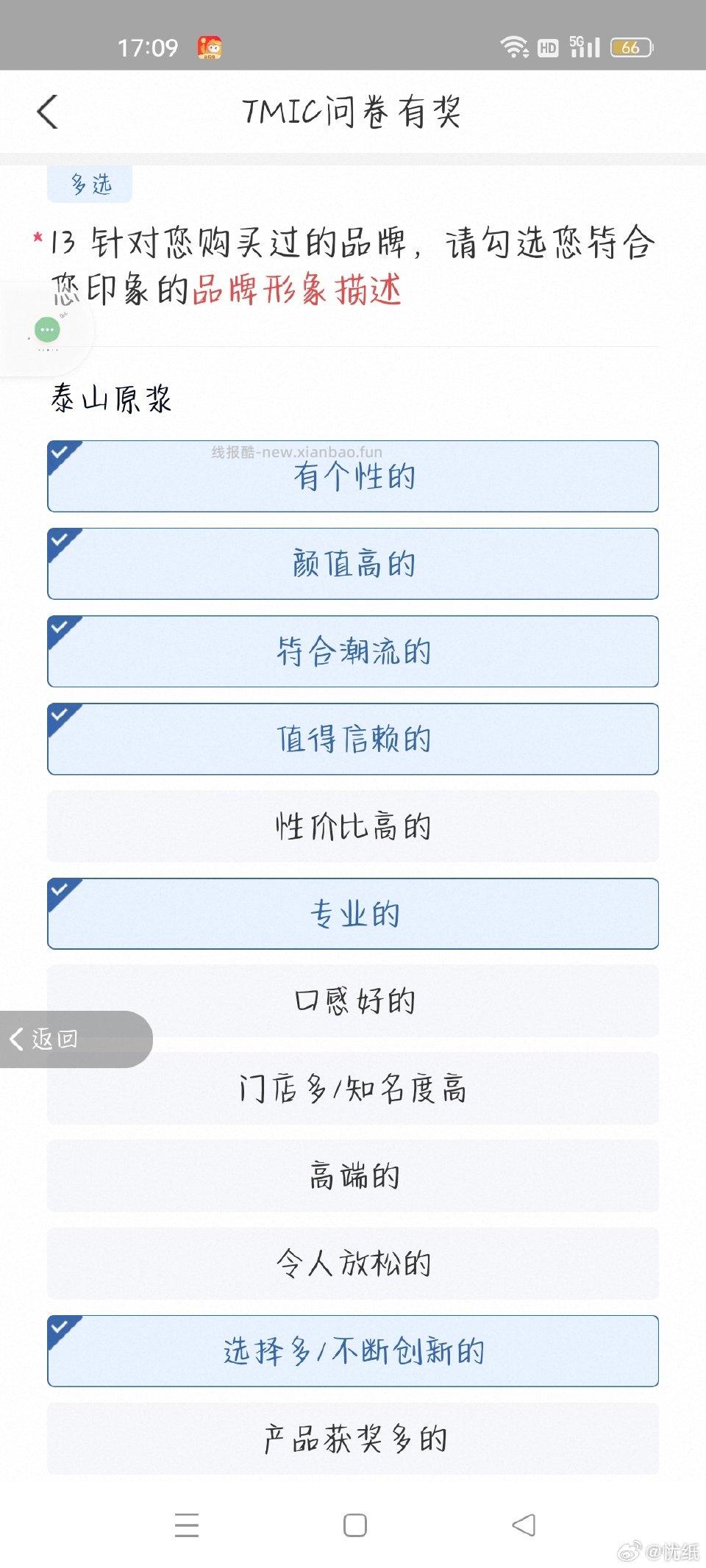This screenshot has width=706, height=1568.
Task: Select the 高端的 brand description
Action: [x=353, y=1176]
